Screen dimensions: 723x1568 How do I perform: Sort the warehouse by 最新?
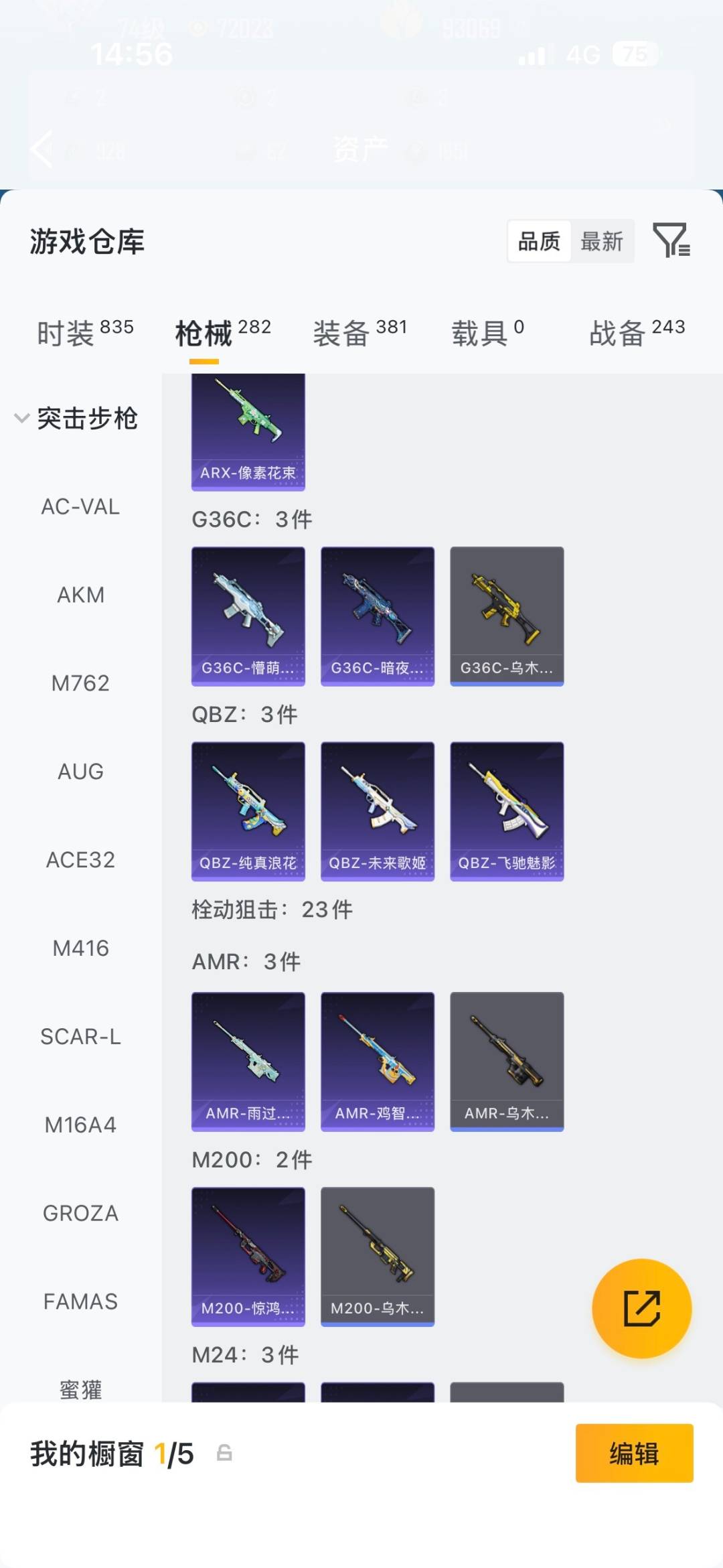[x=601, y=241]
